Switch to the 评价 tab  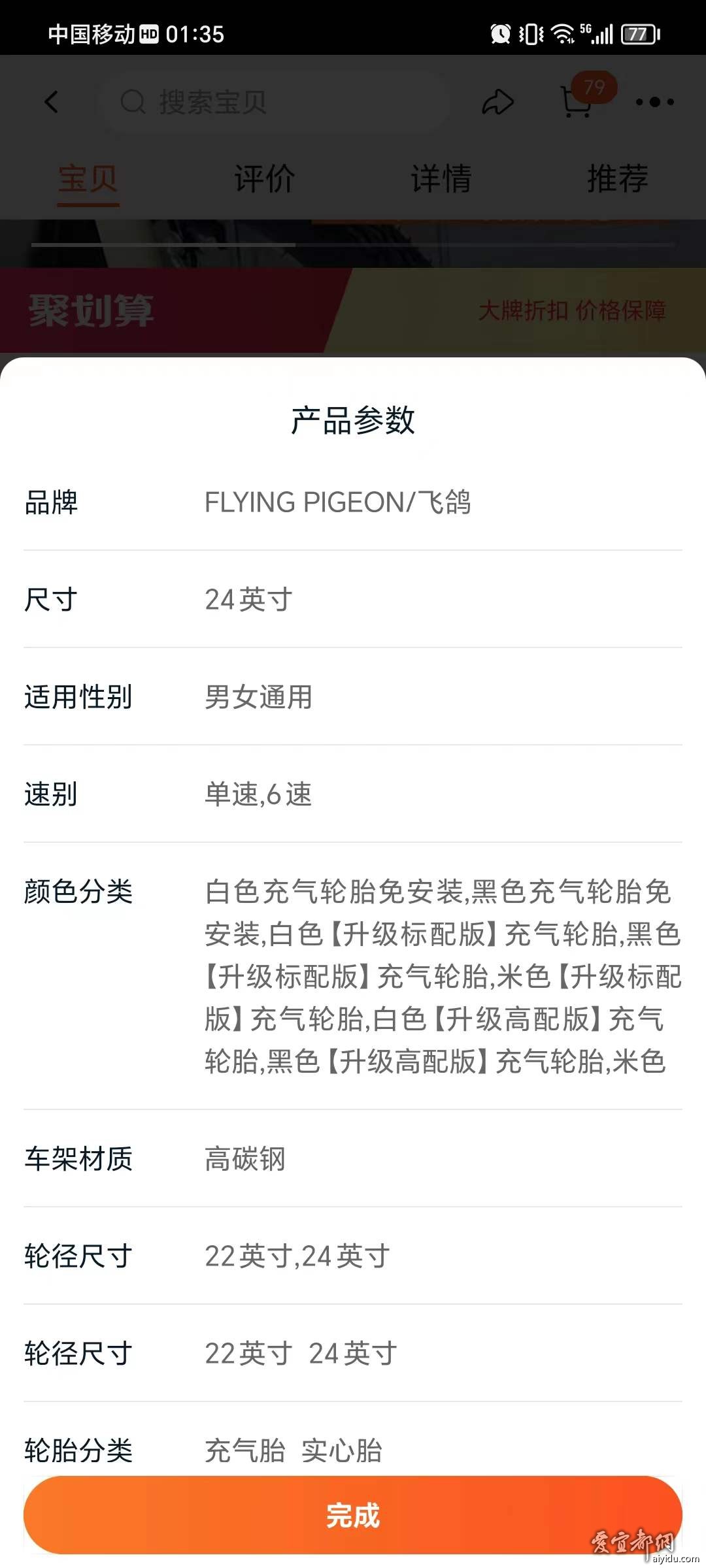pos(265,178)
